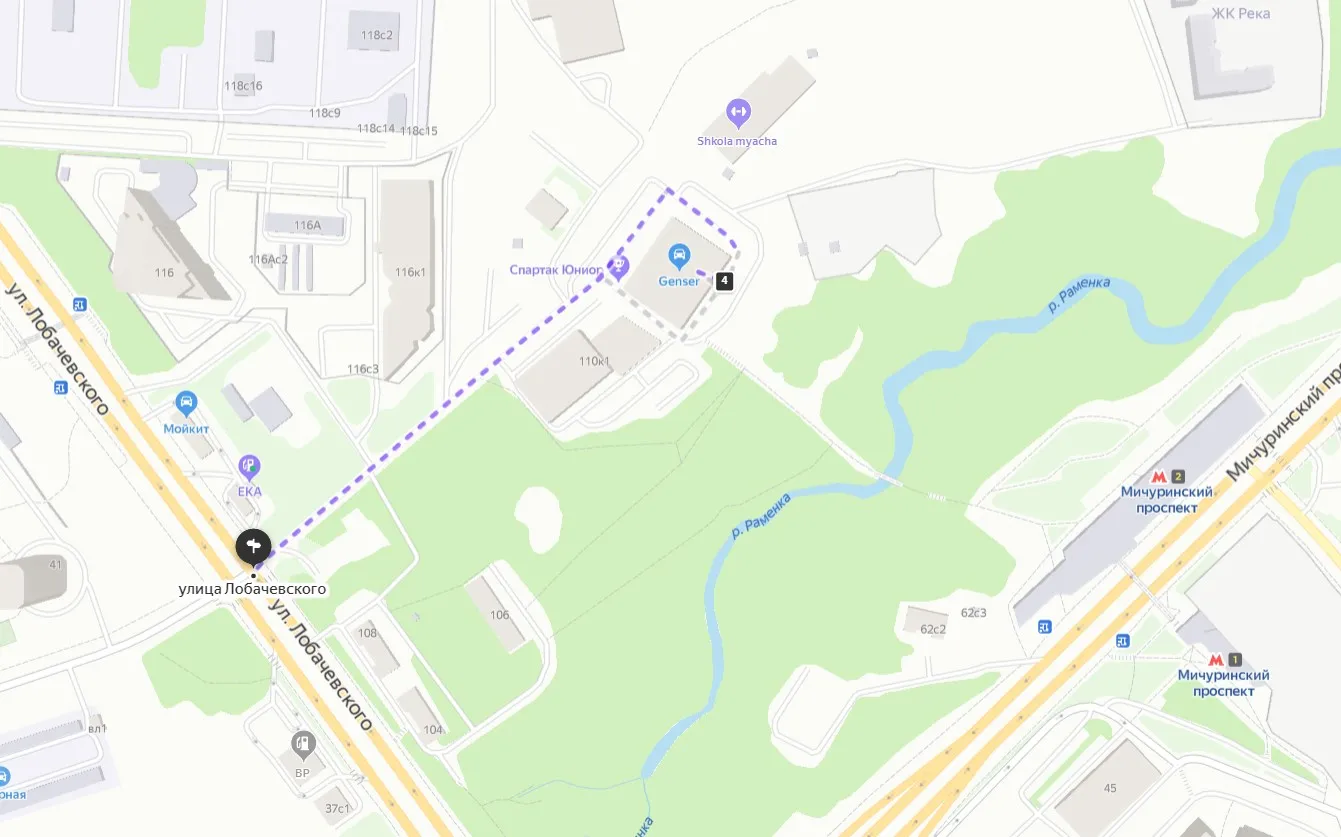The image size is (1341, 837).
Task: Open Мичуринский проспект metro exit 2
Action: pos(1168,477)
